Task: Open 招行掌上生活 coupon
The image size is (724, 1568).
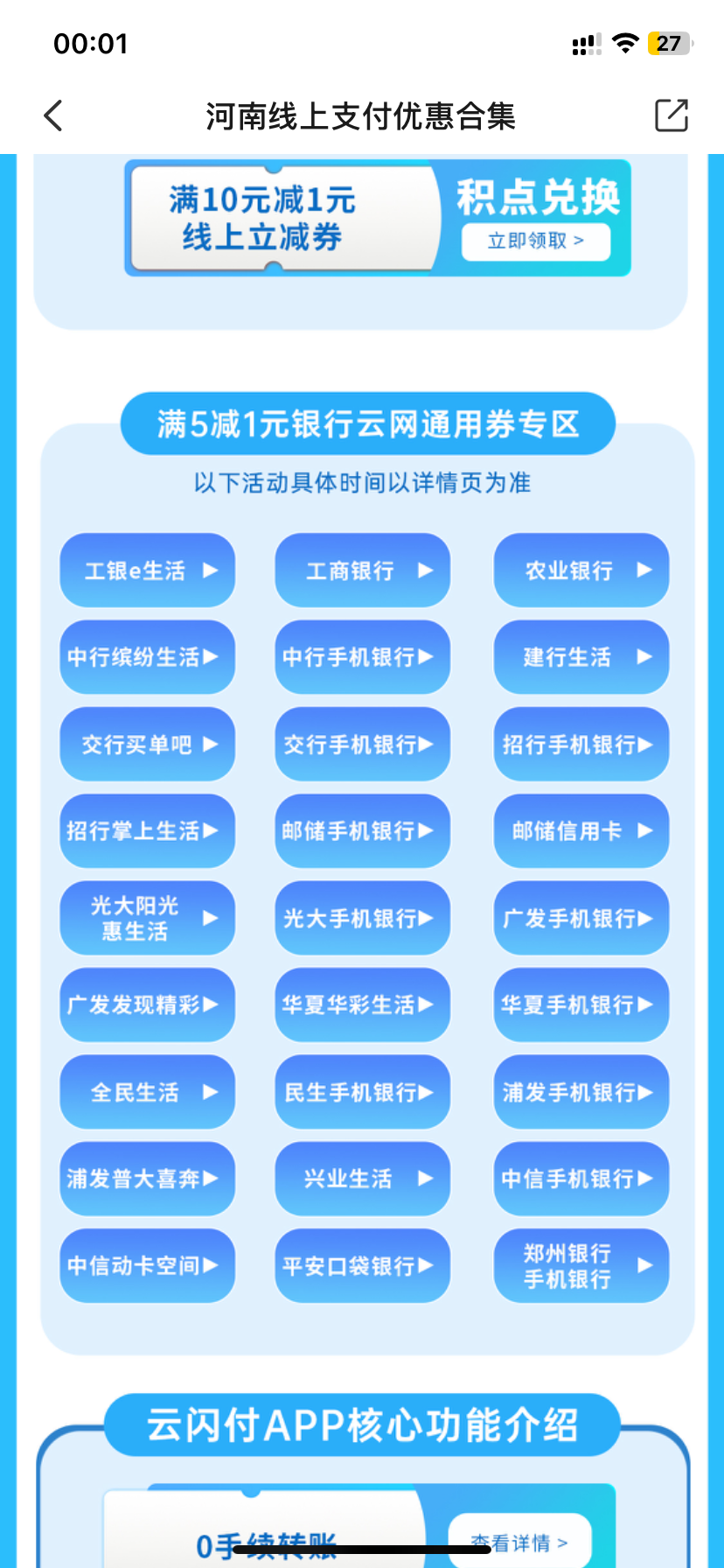Action: click(147, 831)
